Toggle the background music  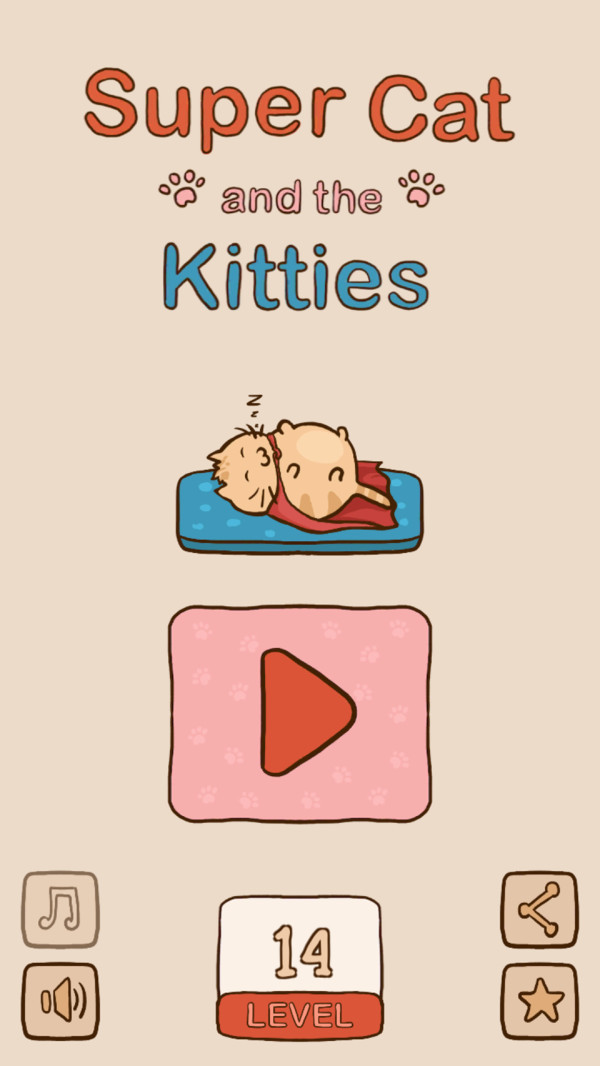[60, 910]
